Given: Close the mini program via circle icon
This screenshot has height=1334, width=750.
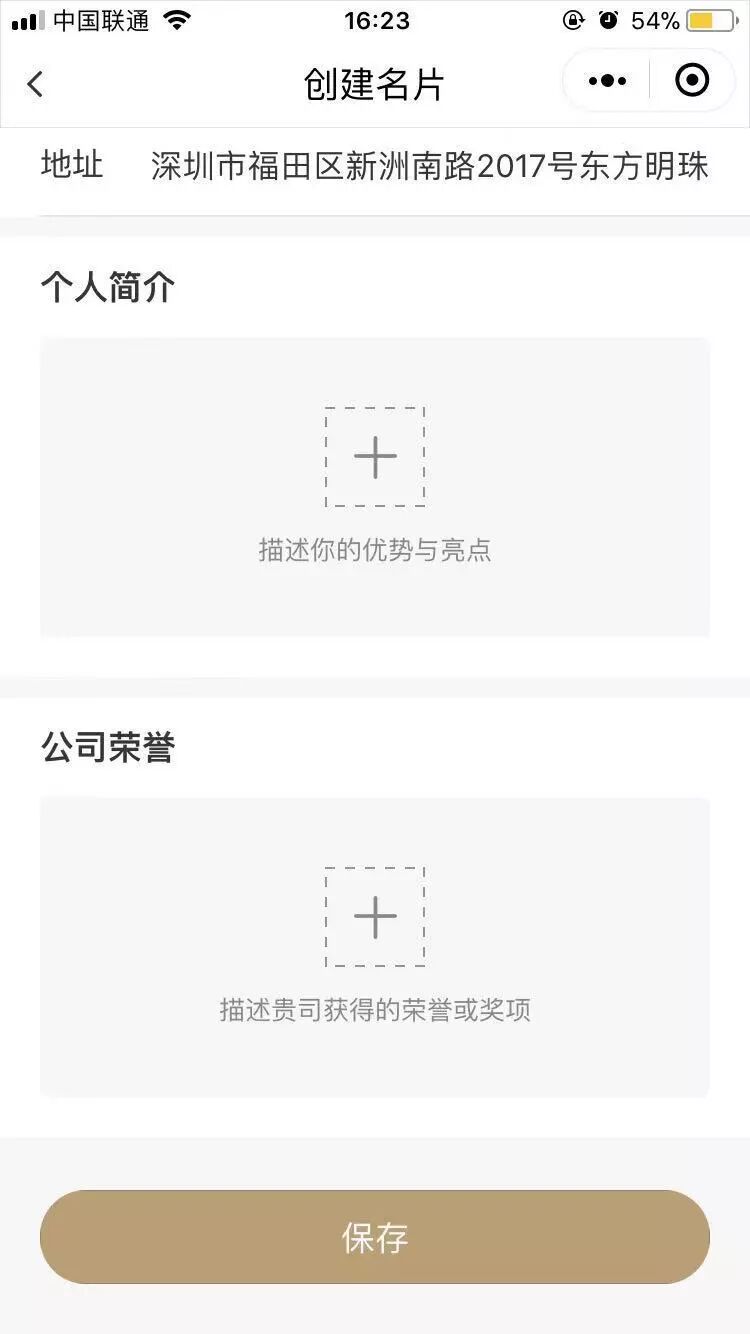Looking at the screenshot, I should 692,81.
